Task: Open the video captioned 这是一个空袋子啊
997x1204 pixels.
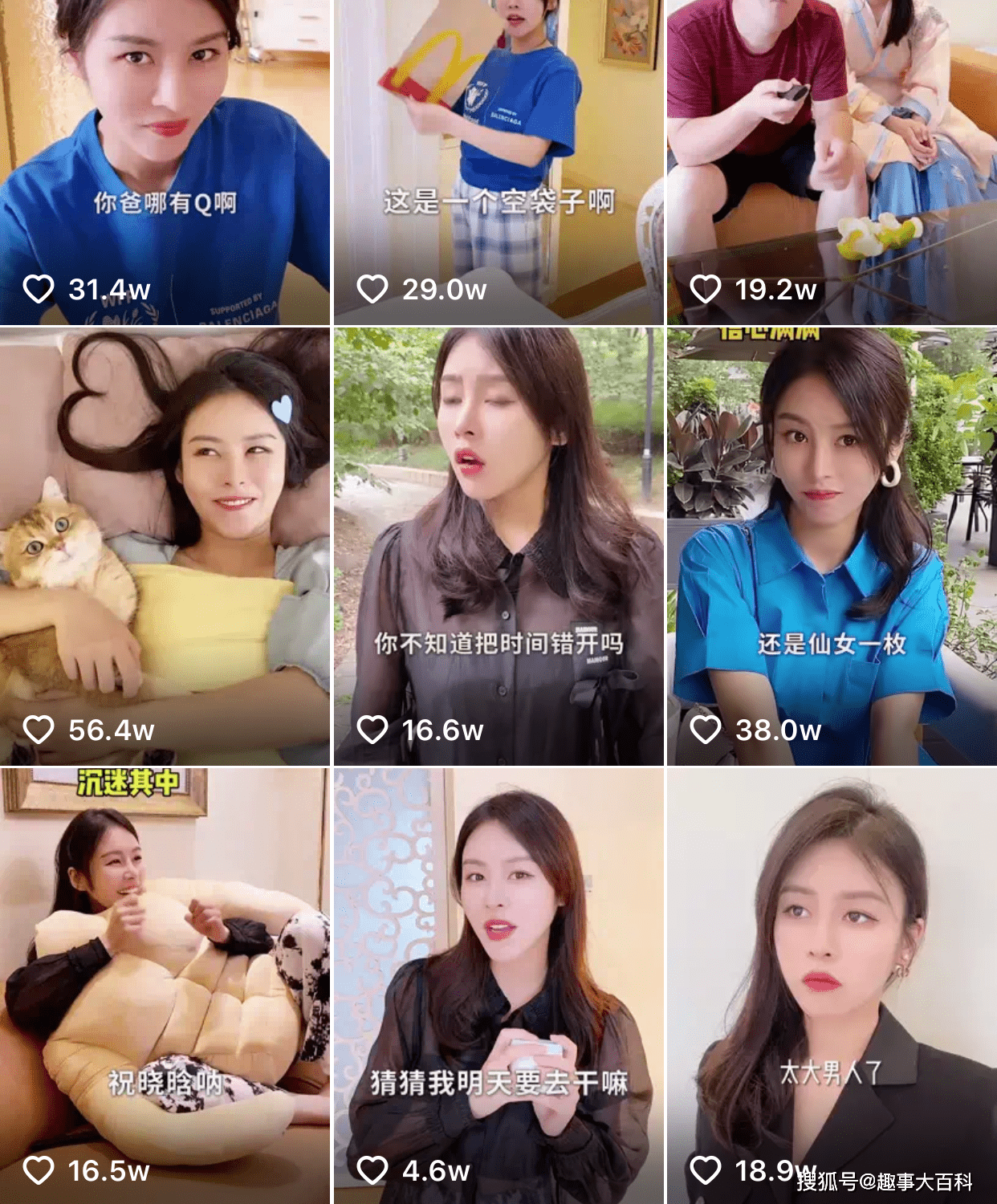Action: click(x=498, y=161)
